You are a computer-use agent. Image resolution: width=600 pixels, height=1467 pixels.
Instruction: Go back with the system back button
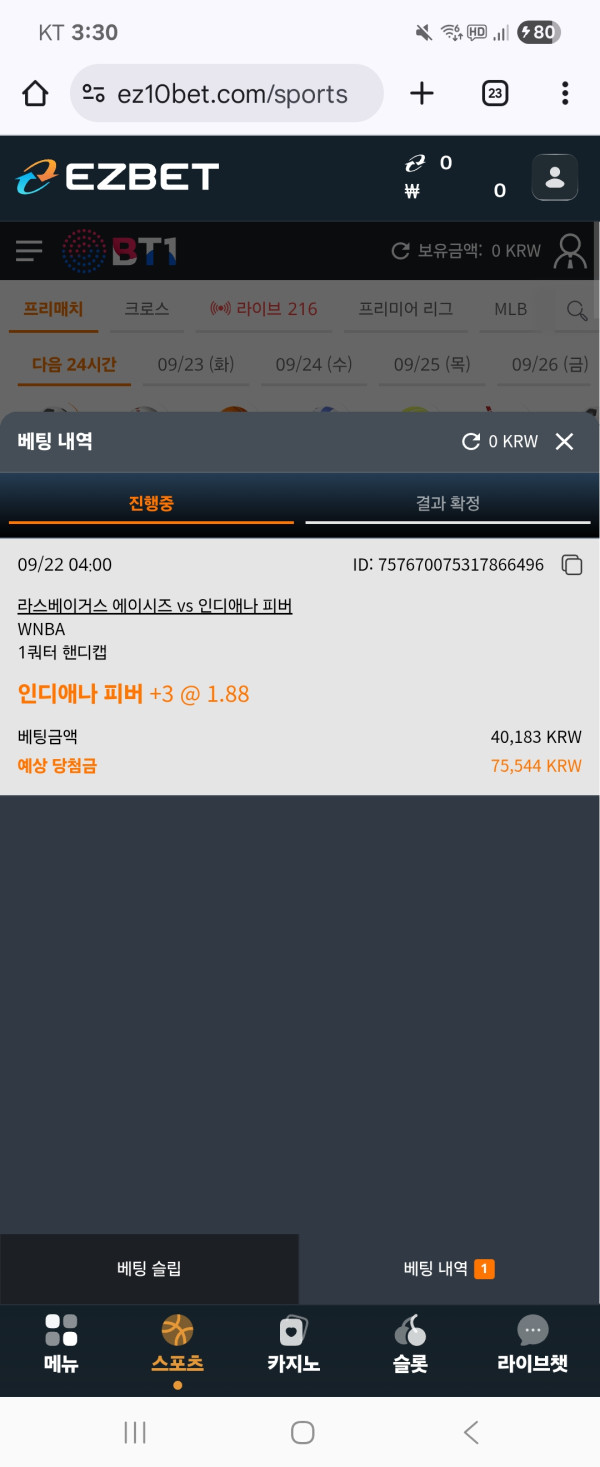pos(471,1432)
